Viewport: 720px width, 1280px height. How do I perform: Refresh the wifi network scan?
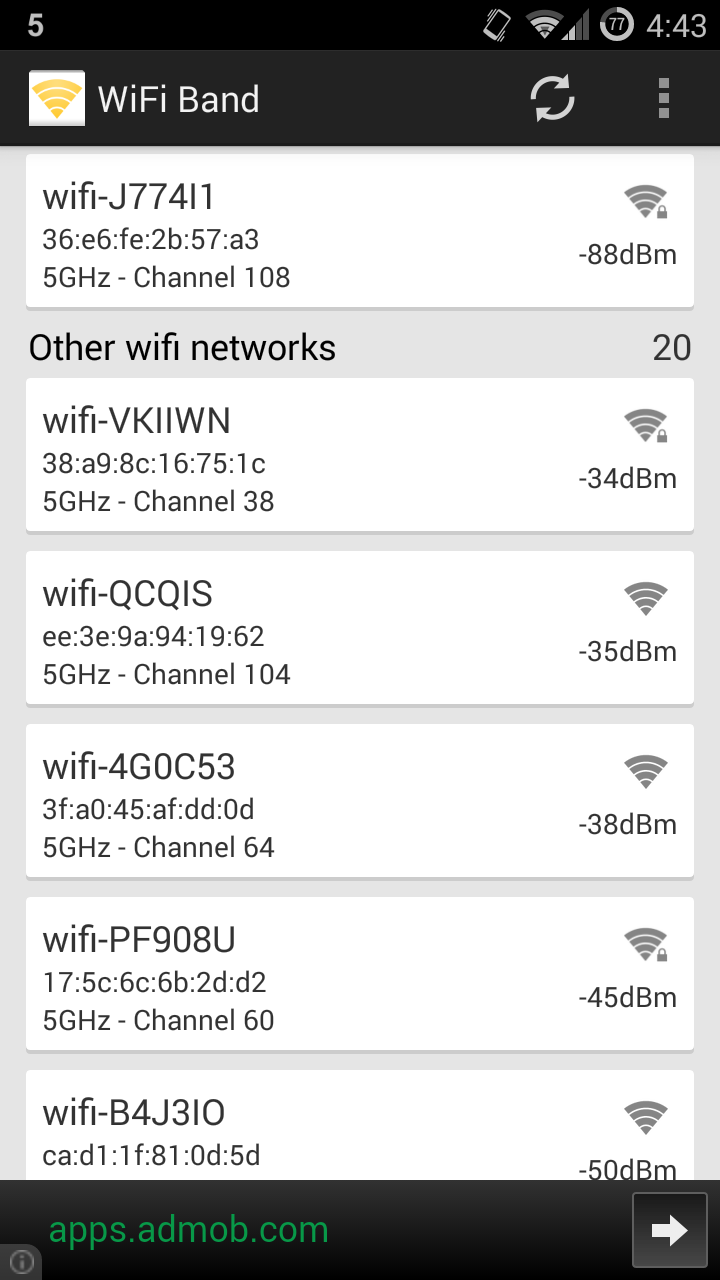pos(552,99)
